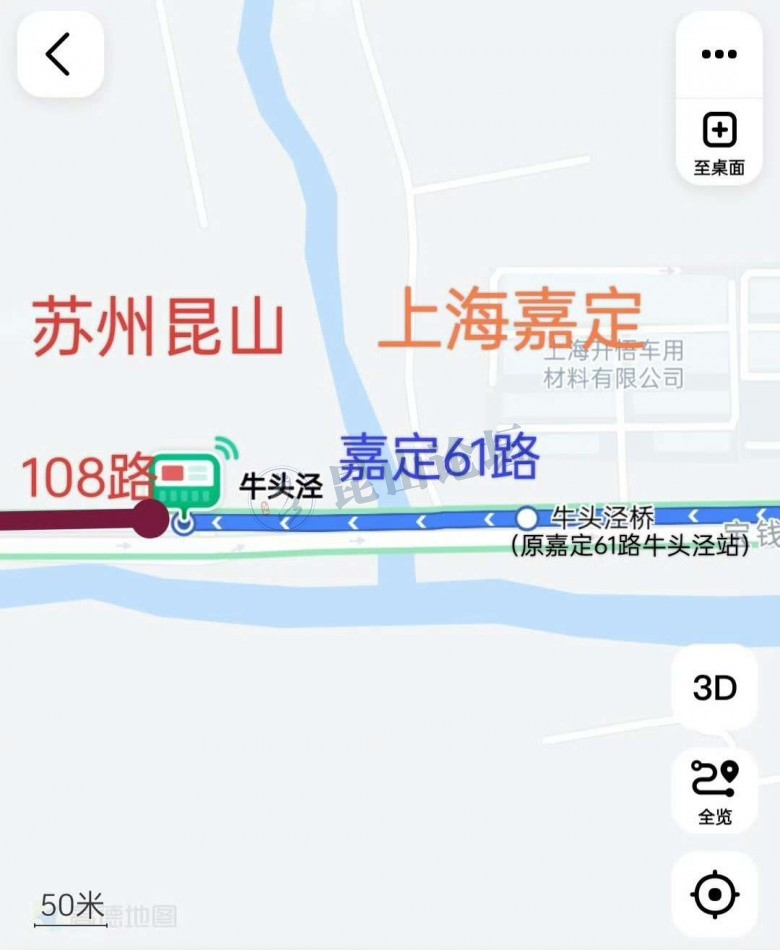Viewport: 780px width, 950px height.
Task: Select the 牛头泾 bus stop marker
Action: (186, 482)
